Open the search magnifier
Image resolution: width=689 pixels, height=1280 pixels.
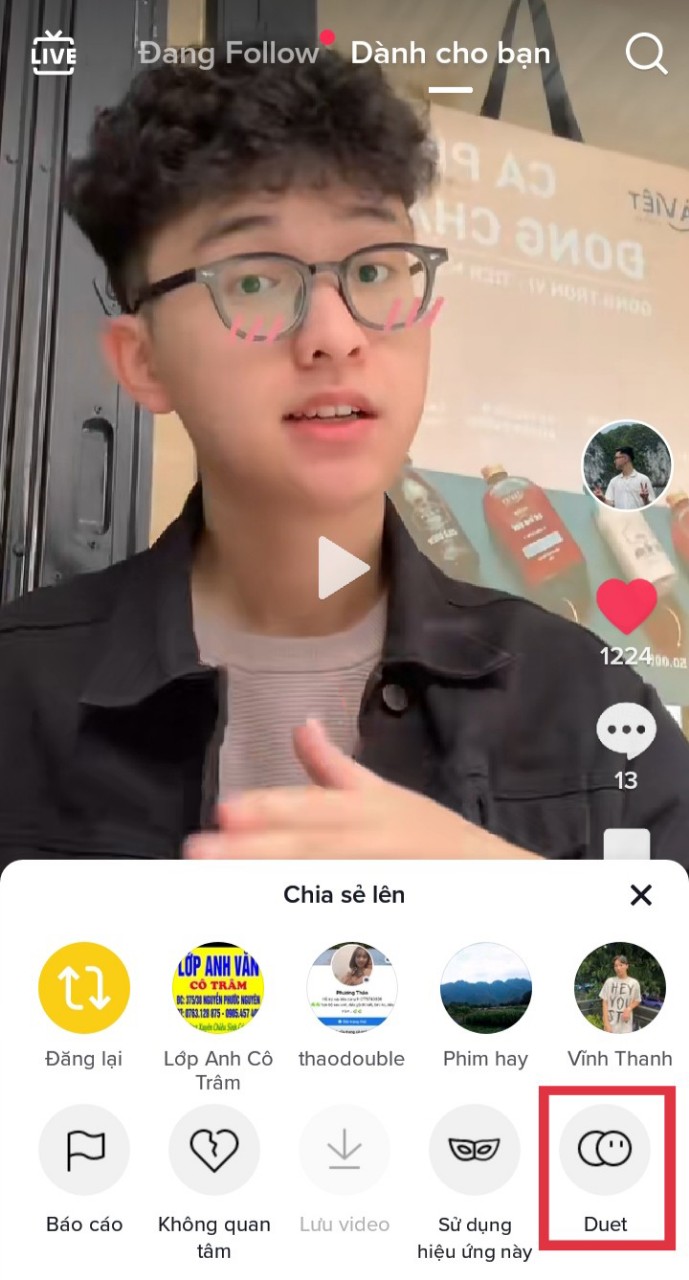coord(647,53)
